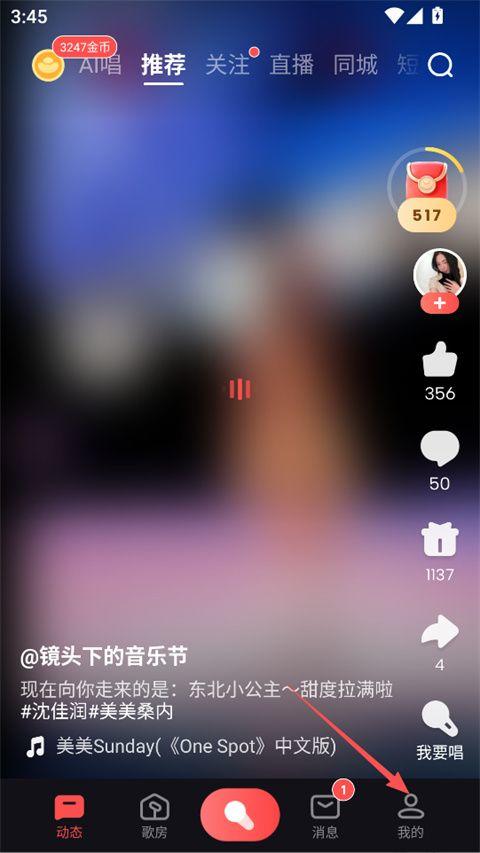The height and width of the screenshot is (853, 480).
Task: Open the gold coins reward icon
Action: 48,65
